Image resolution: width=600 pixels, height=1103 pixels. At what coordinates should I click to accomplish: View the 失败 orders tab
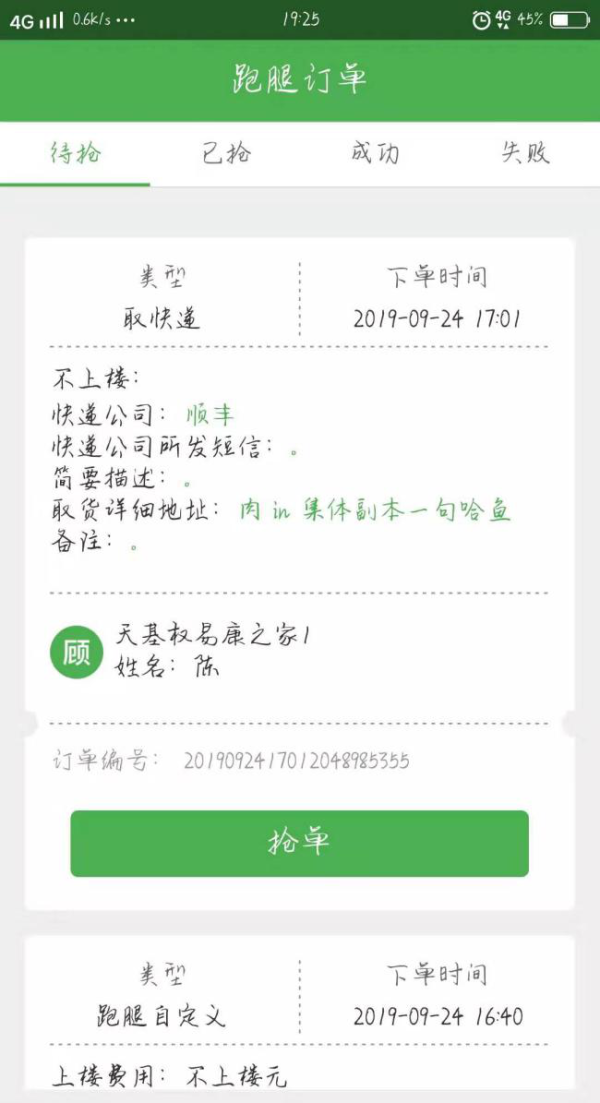tap(525, 154)
